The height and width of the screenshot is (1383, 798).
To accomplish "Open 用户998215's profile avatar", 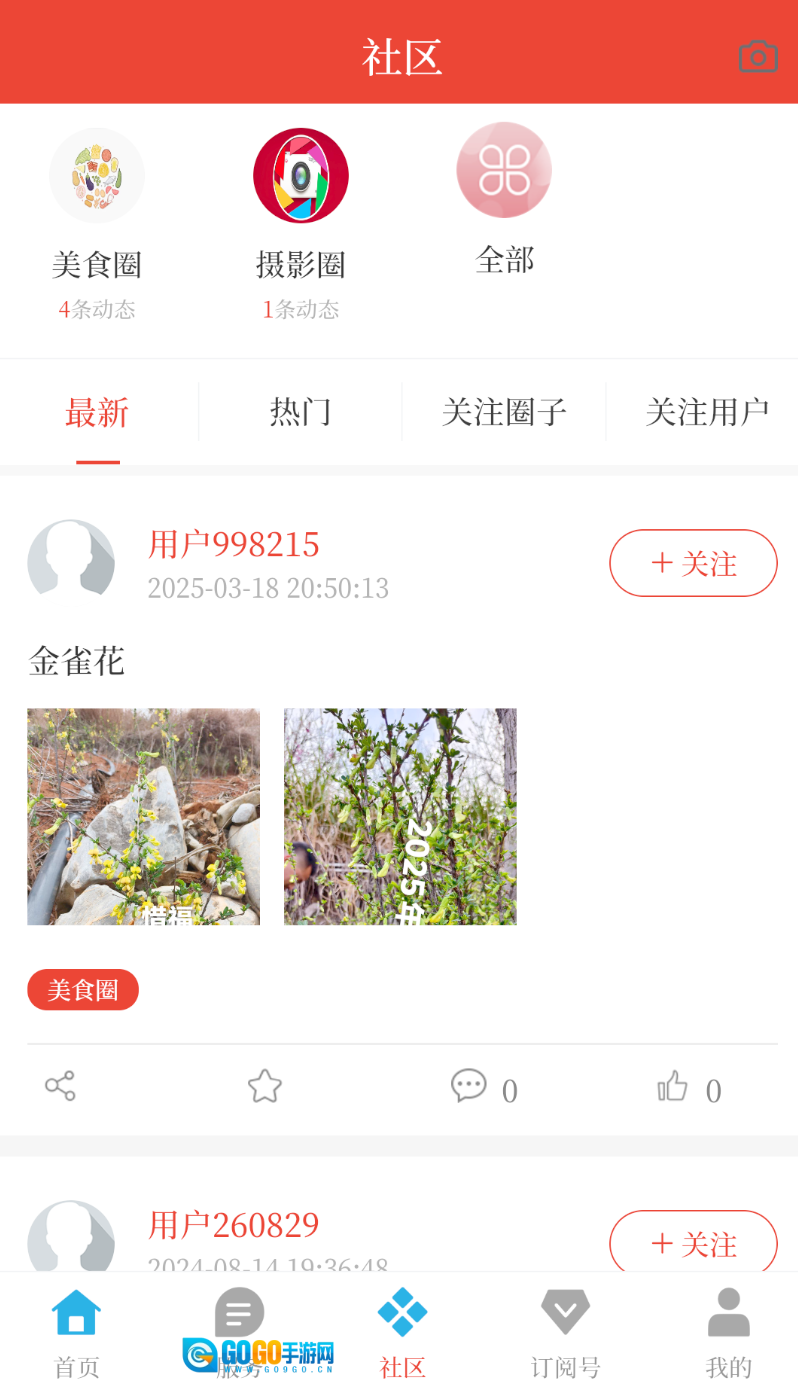I will point(71,562).
